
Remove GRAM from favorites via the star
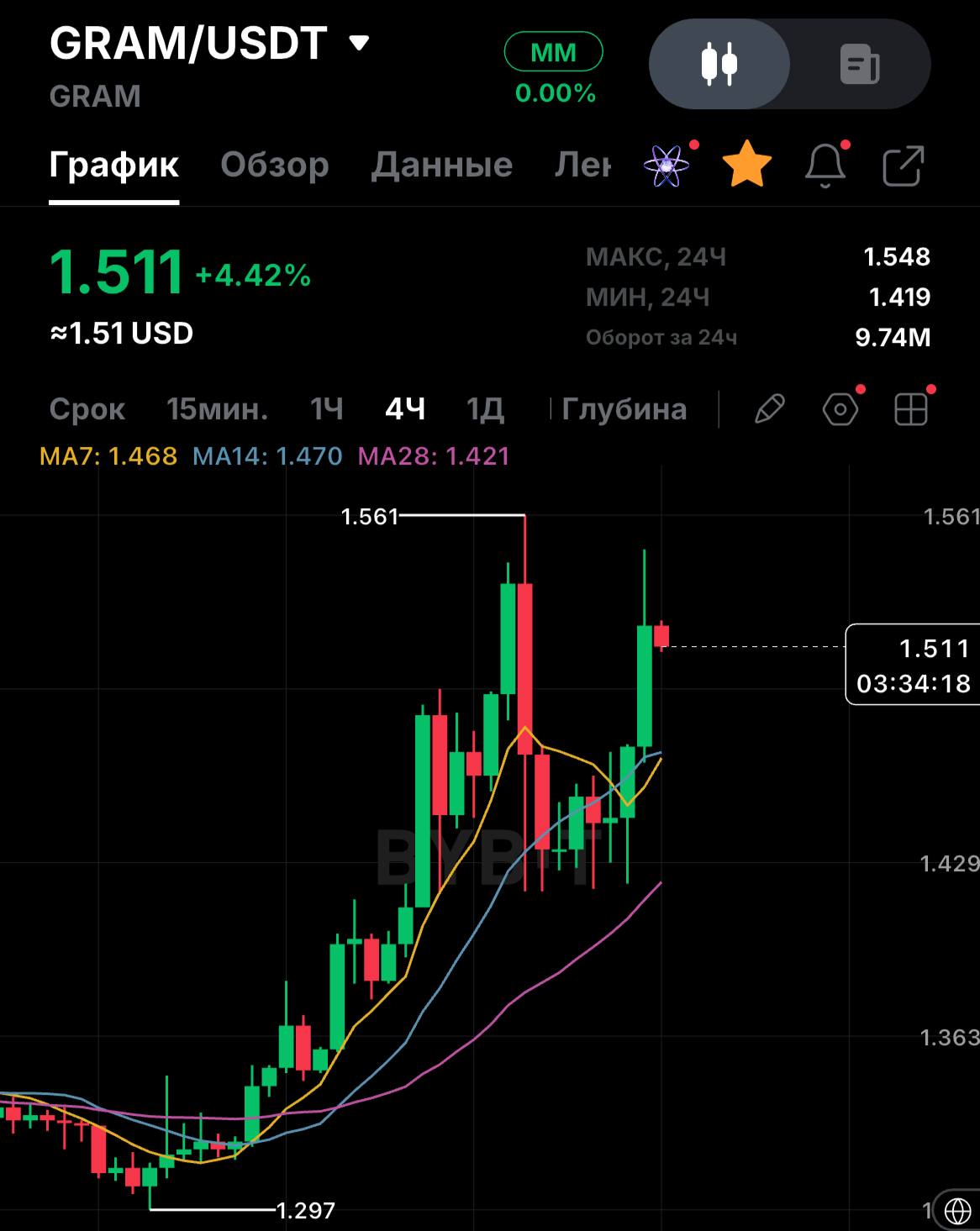coord(747,164)
